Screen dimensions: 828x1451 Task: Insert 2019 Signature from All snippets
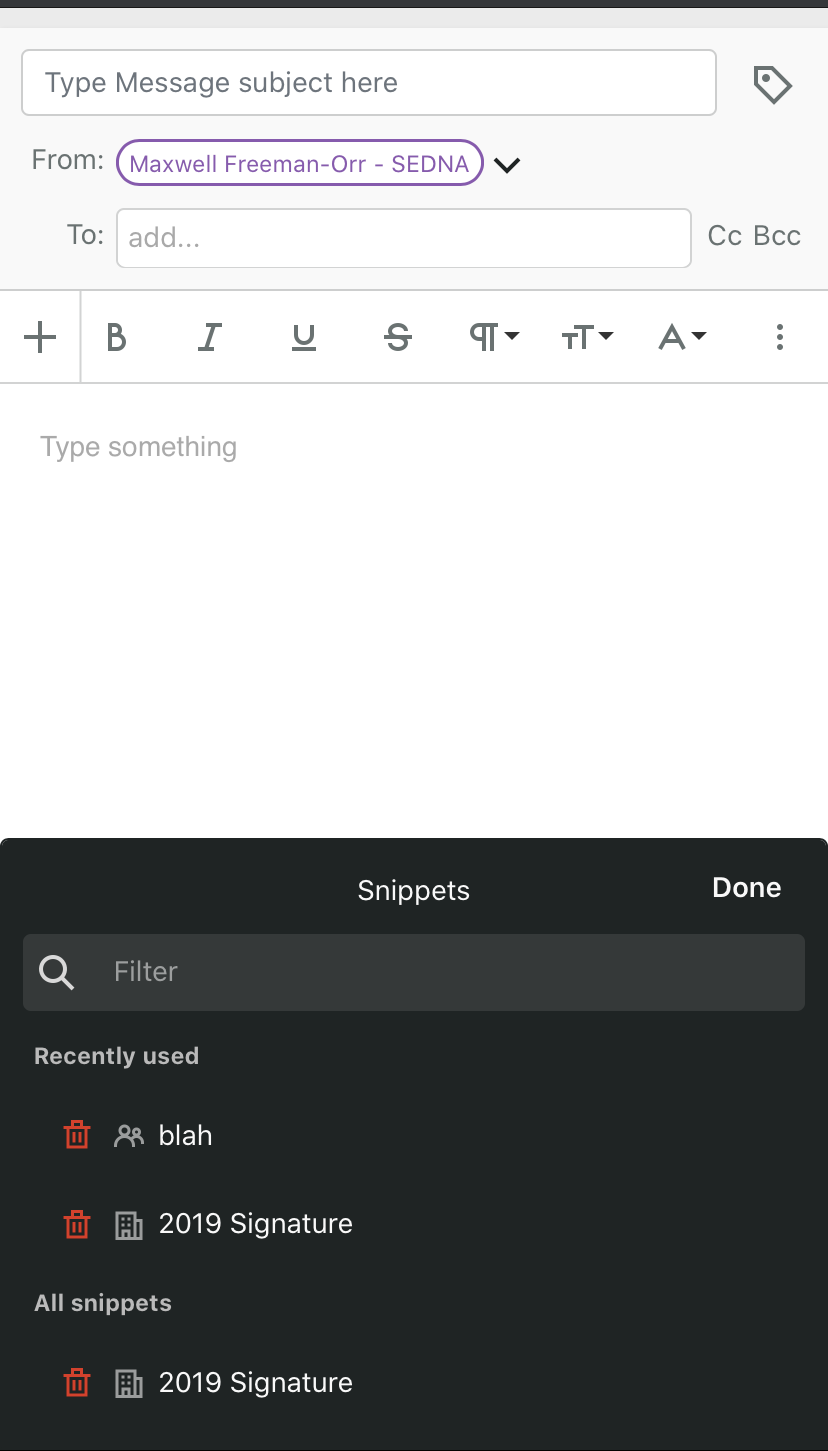pyautogui.click(x=255, y=1383)
